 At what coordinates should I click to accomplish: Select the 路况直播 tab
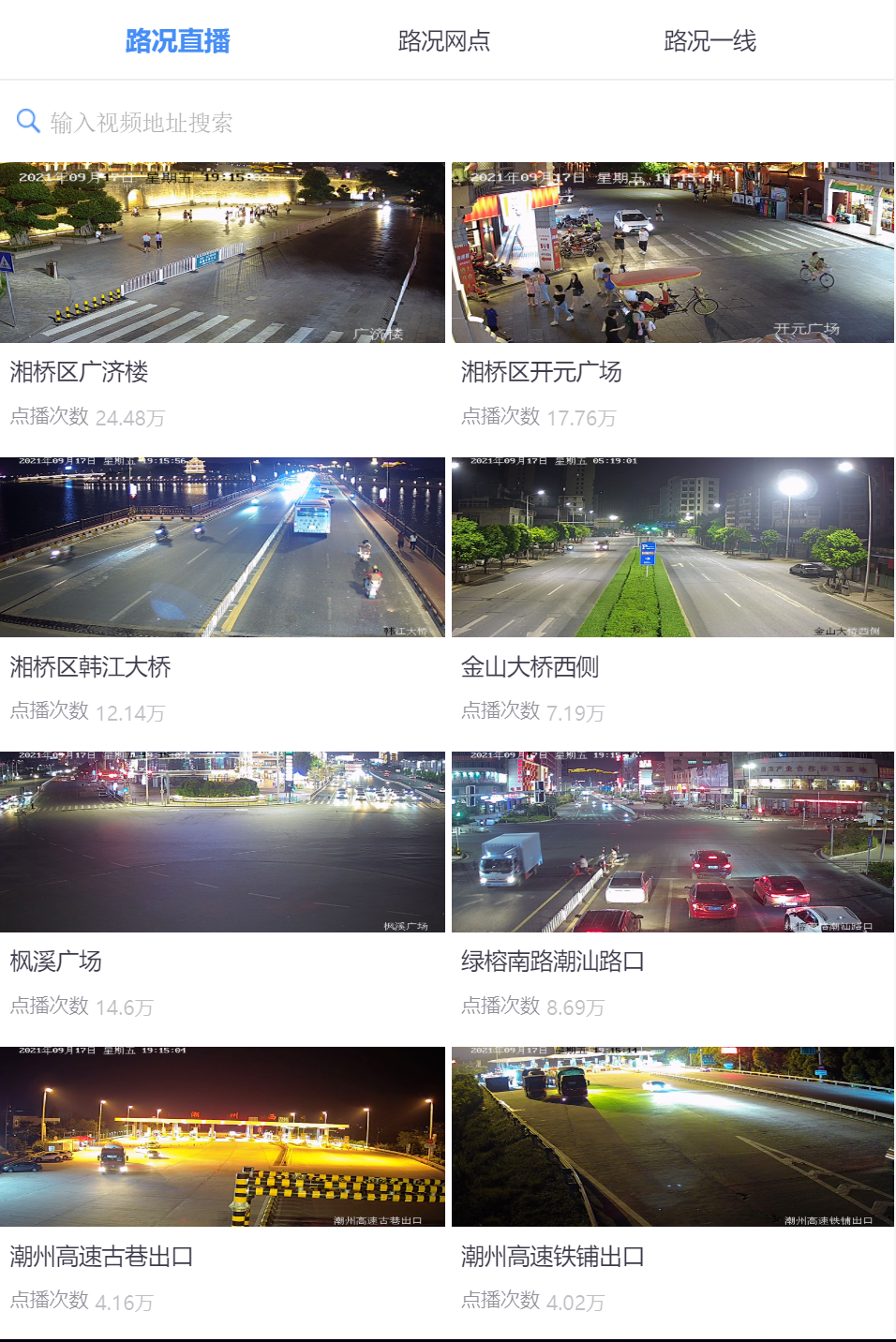(177, 41)
